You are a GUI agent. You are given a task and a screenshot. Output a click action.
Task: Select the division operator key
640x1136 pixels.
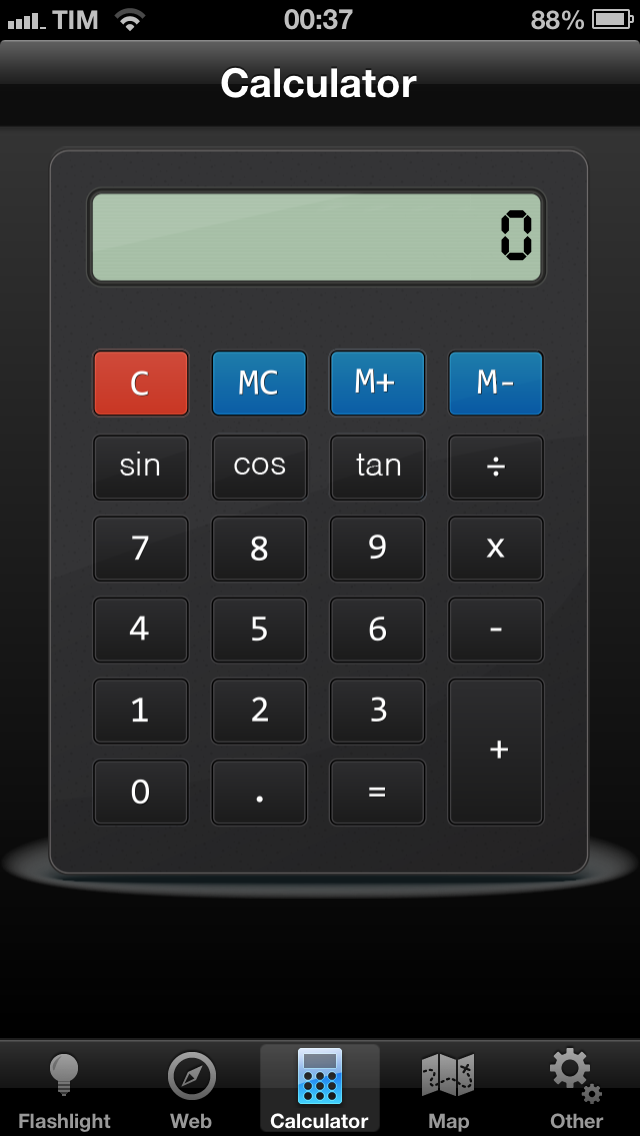(x=495, y=466)
